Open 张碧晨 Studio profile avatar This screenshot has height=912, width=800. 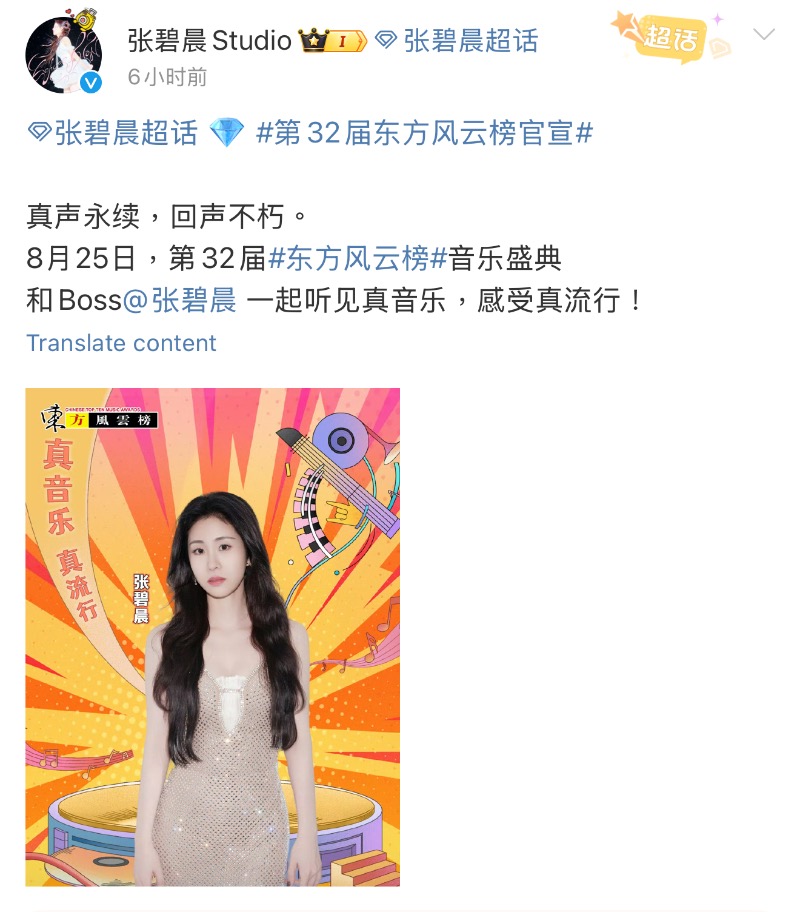[x=65, y=55]
